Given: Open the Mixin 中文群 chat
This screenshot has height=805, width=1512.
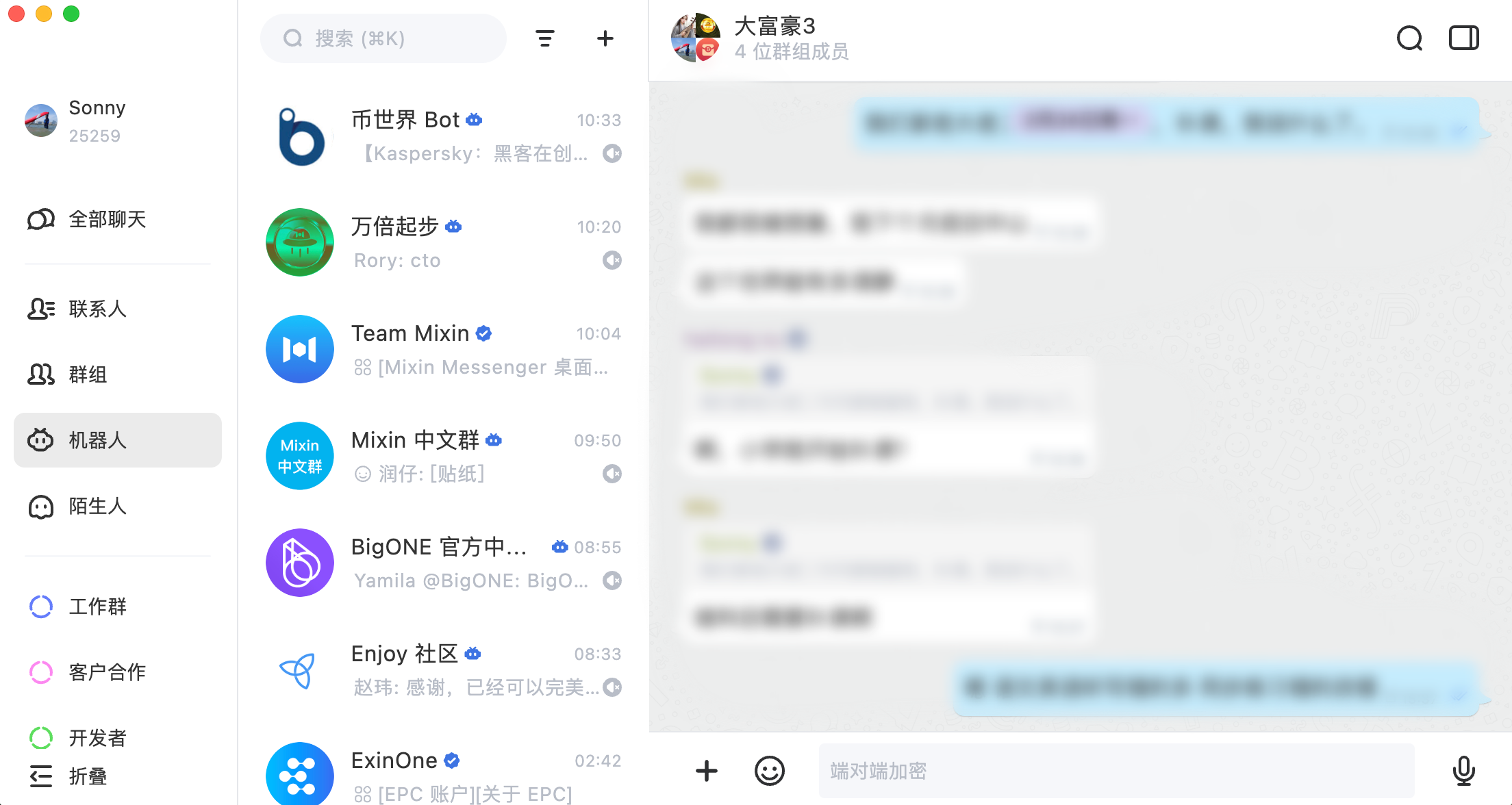Looking at the screenshot, I should point(442,456).
